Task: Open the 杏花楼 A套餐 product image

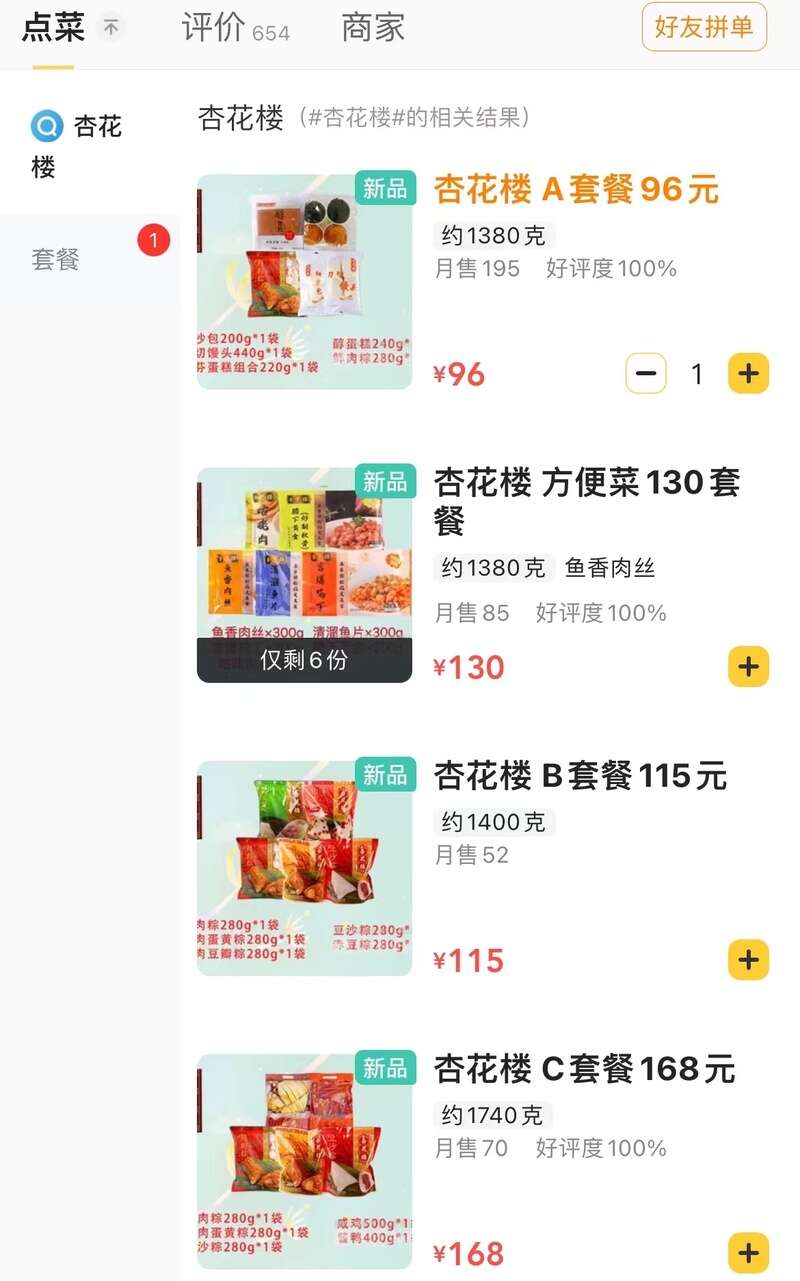Action: (305, 282)
